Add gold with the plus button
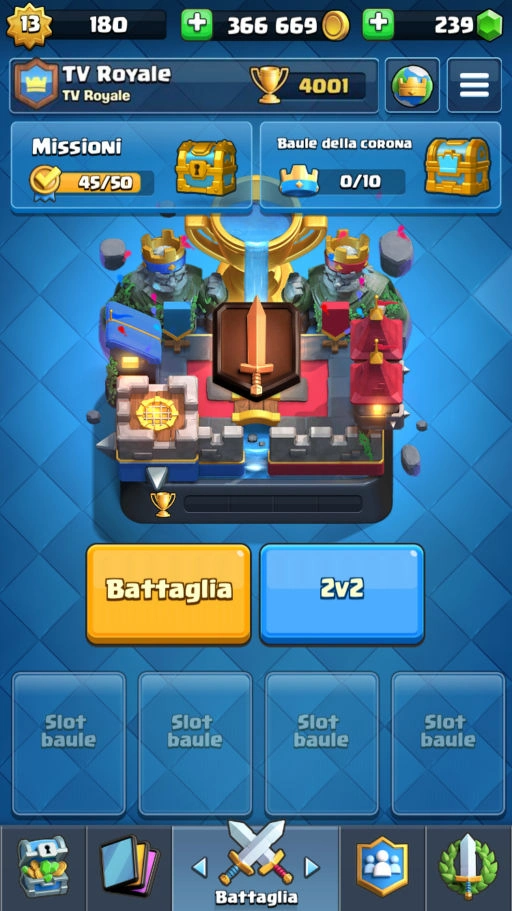The height and width of the screenshot is (911, 512). pos(196,25)
